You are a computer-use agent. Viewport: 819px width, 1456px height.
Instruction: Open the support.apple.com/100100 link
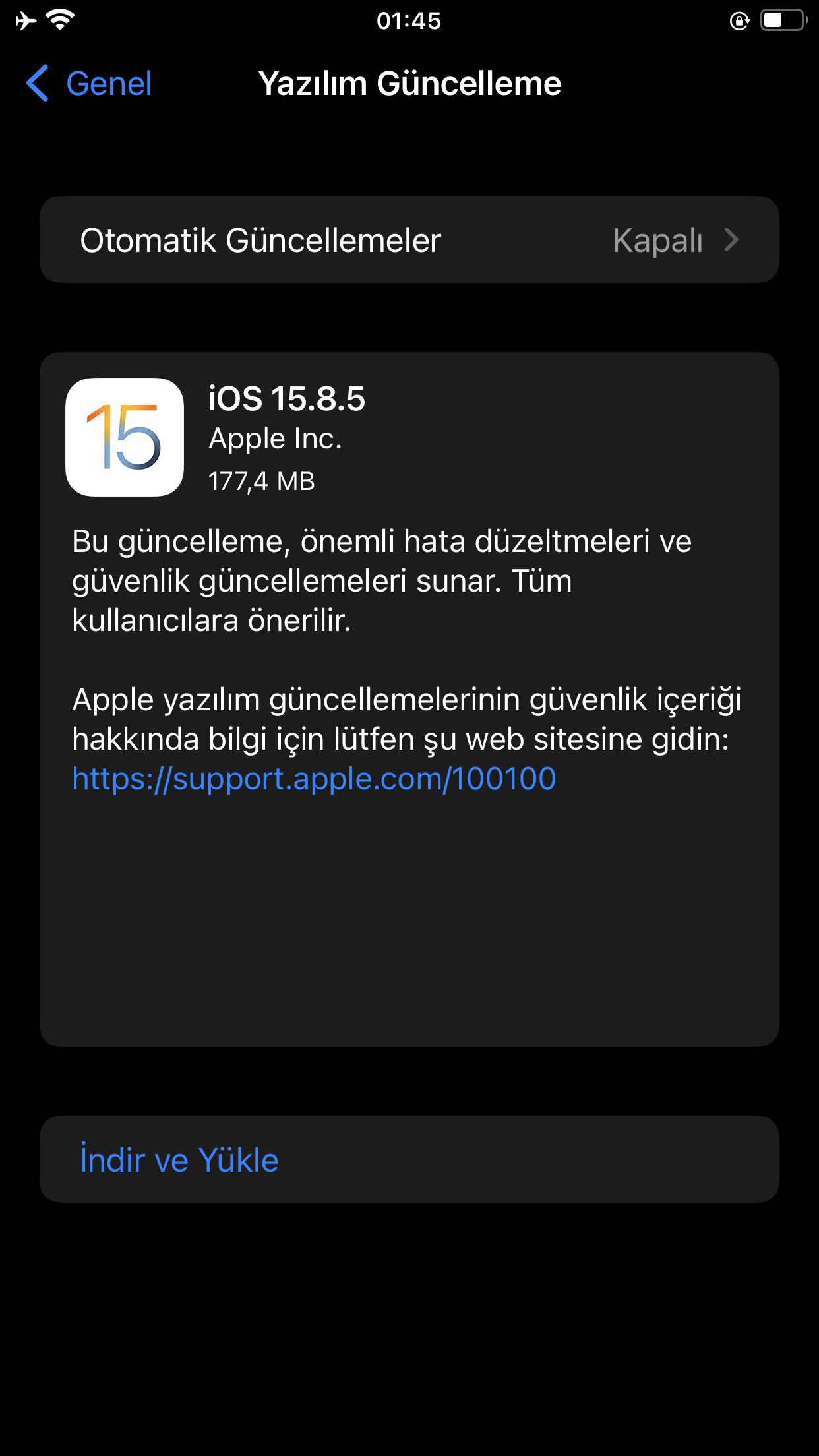314,779
